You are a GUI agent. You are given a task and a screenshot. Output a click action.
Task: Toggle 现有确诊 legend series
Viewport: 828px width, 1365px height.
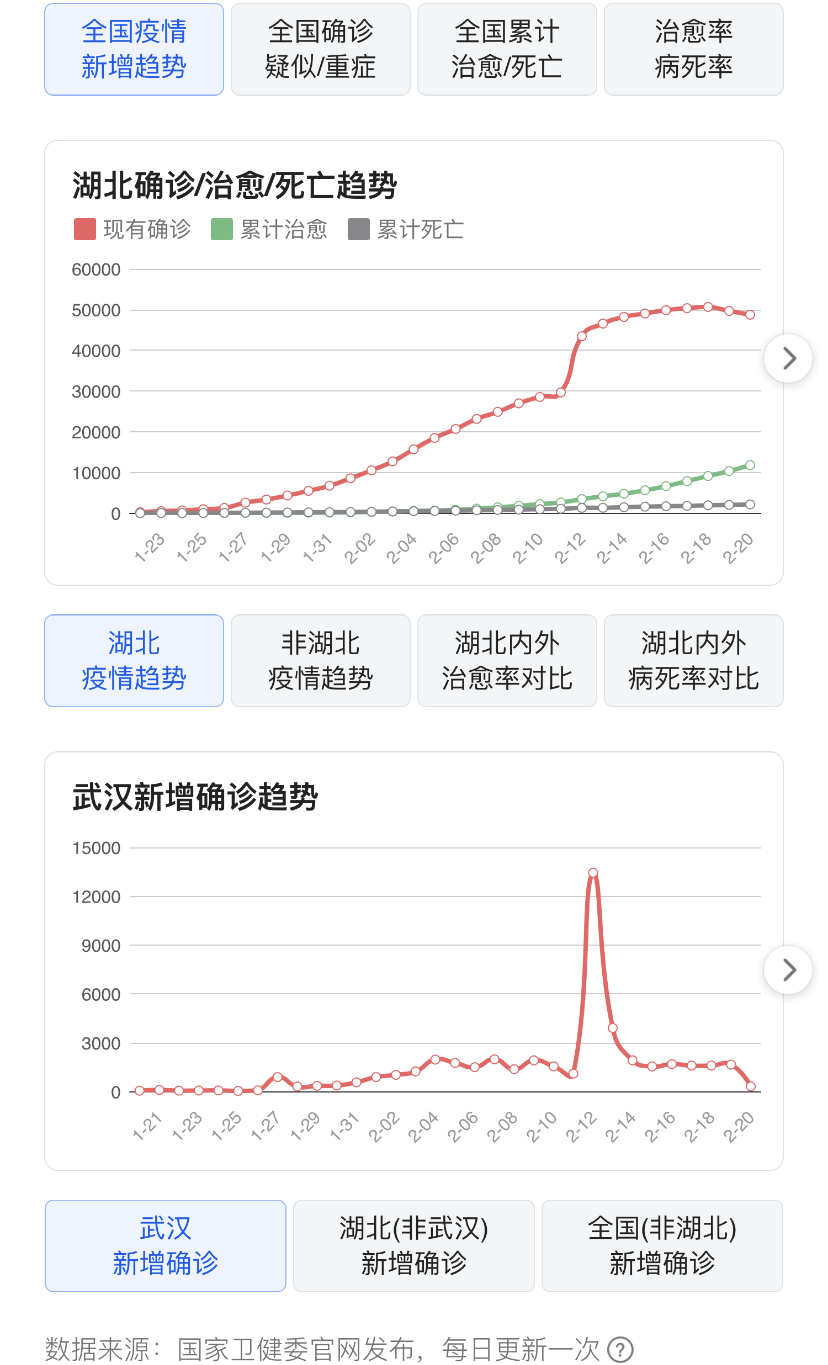(x=132, y=229)
